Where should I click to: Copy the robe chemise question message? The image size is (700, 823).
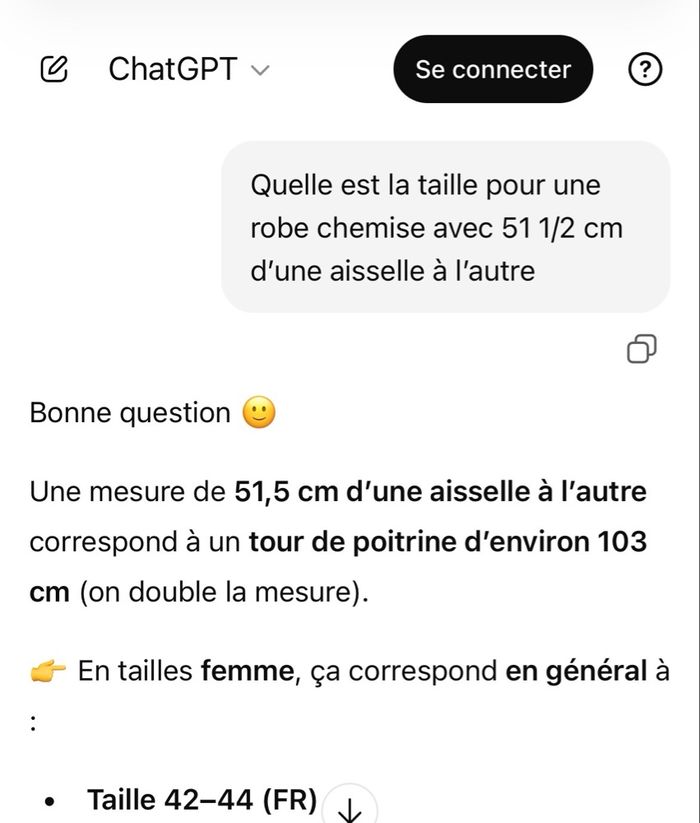click(x=641, y=348)
